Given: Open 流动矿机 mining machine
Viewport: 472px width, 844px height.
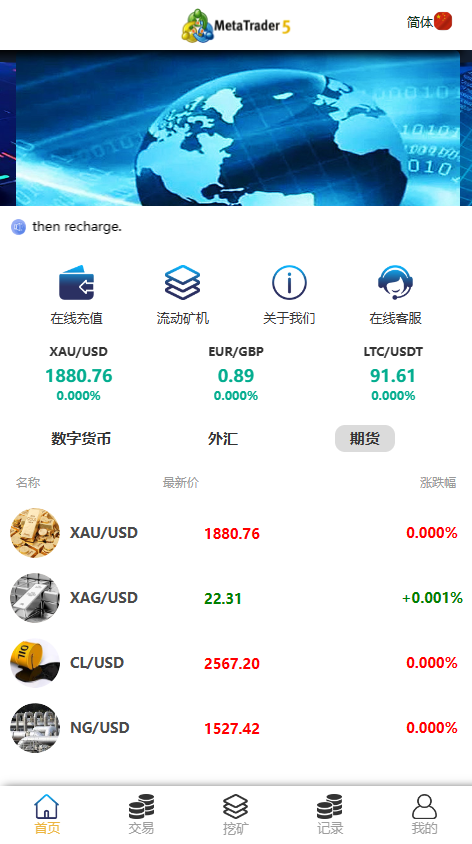Looking at the screenshot, I should 182,295.
